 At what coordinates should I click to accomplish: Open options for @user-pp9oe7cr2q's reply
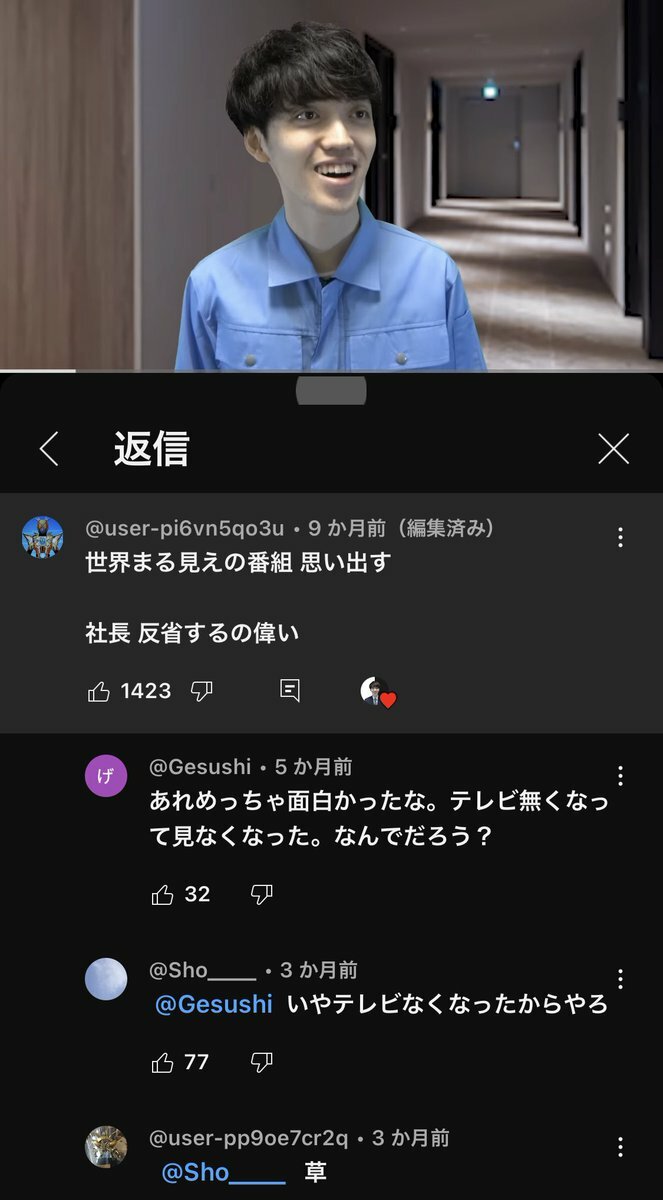[620, 1147]
